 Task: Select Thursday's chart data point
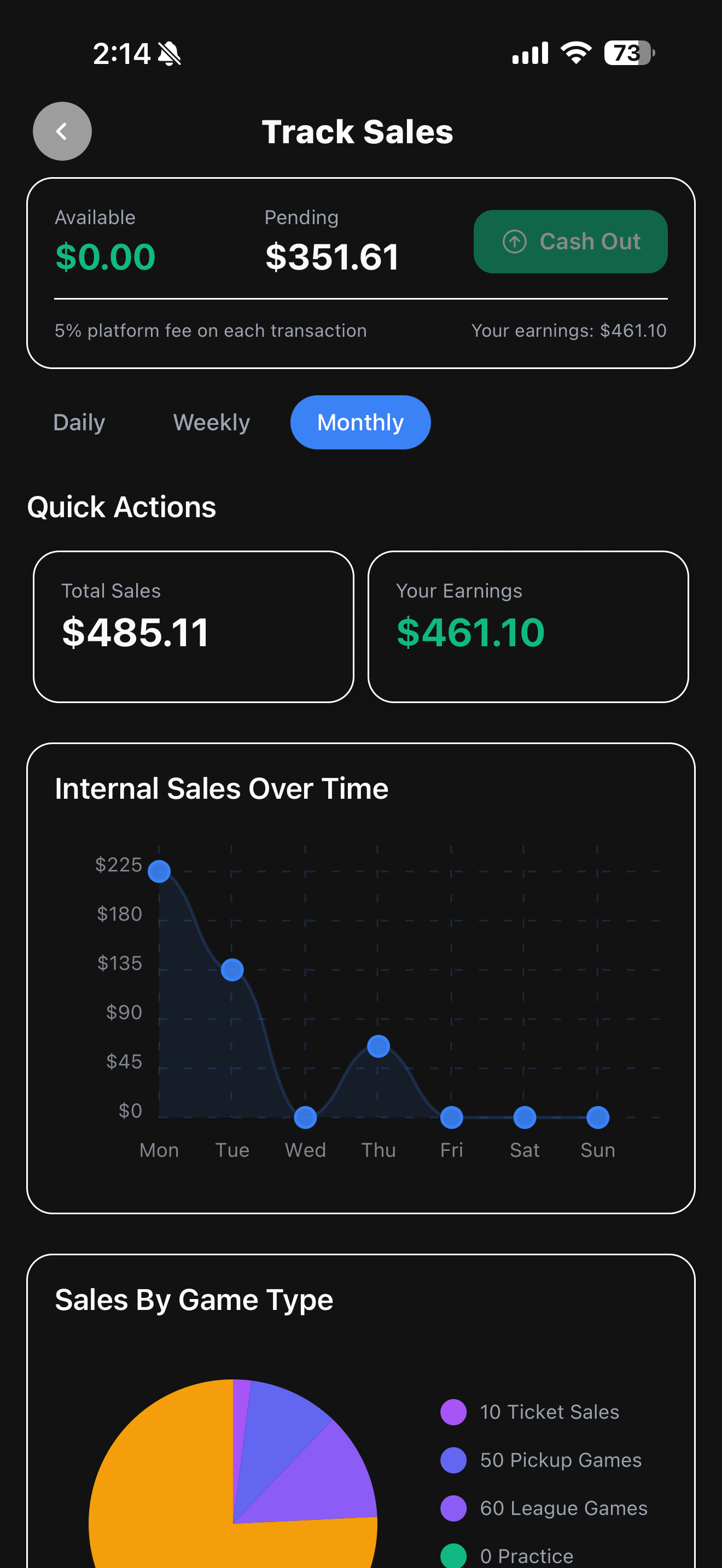click(379, 1046)
